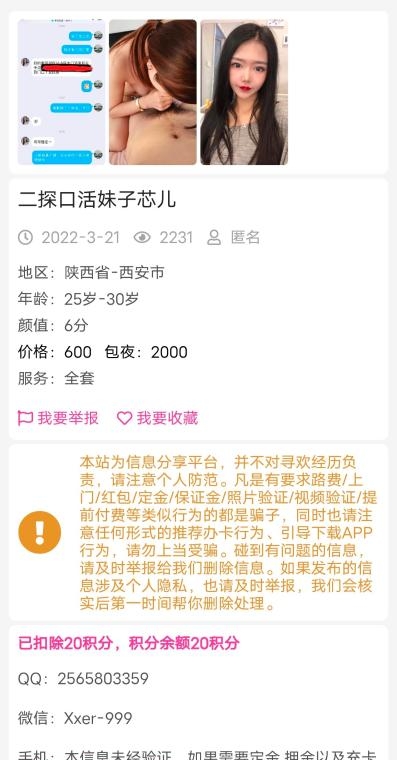Tap 我要举报 to report this post

pyautogui.click(x=58, y=418)
